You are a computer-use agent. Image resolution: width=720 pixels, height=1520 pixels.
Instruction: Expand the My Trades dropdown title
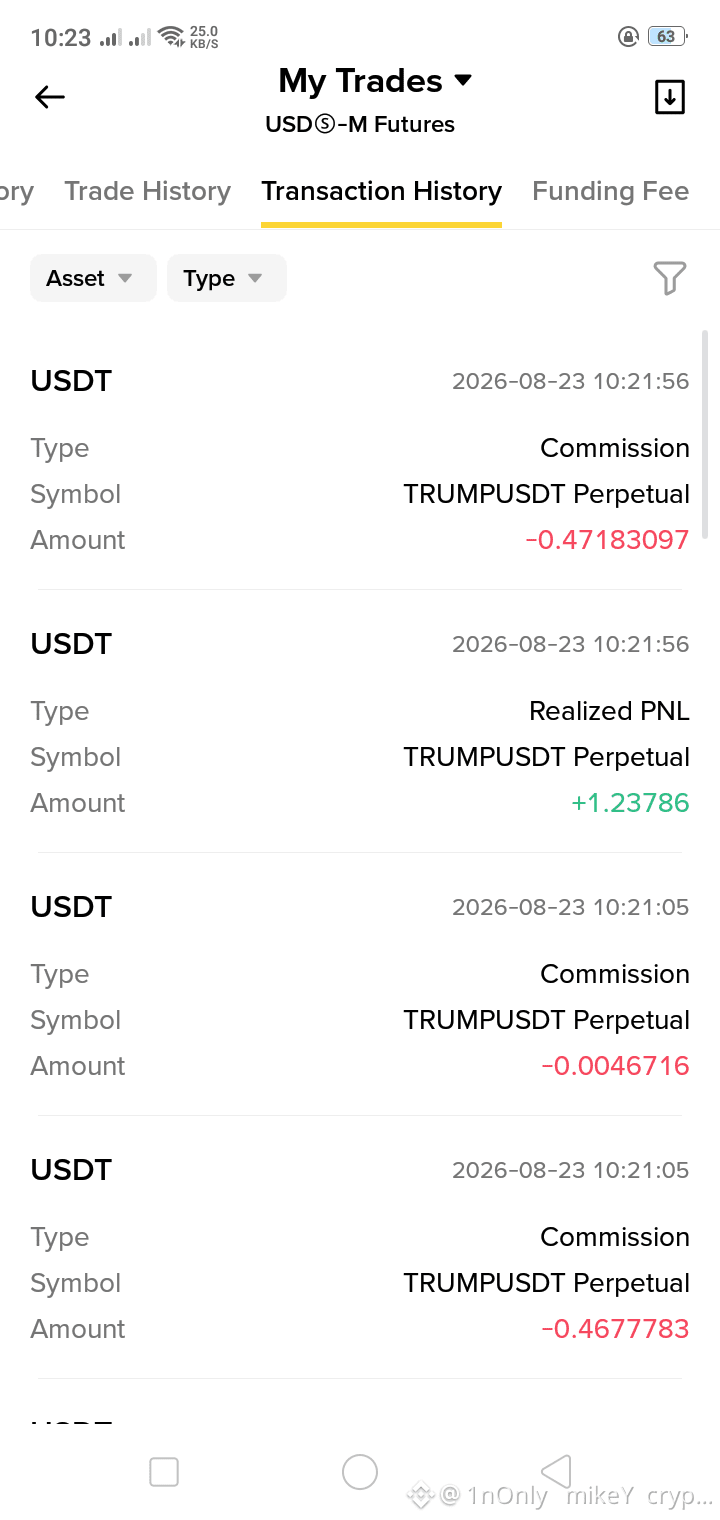click(x=375, y=81)
